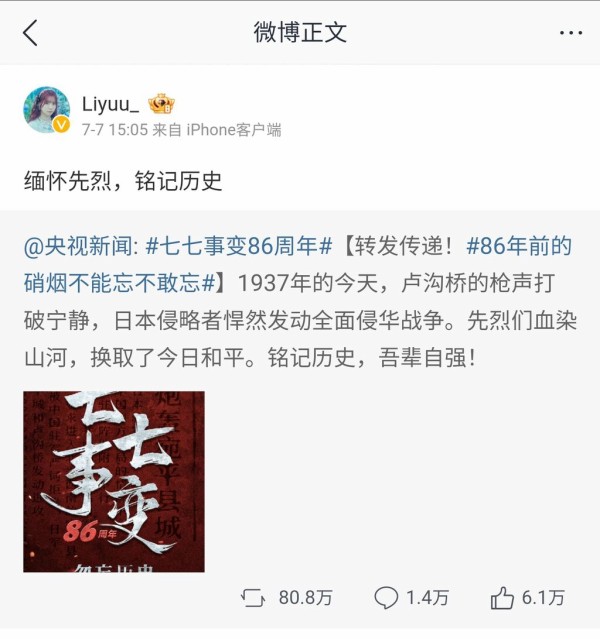View the 七七事变 poster image
Viewport: 600px width, 639px height.
[x=113, y=482]
